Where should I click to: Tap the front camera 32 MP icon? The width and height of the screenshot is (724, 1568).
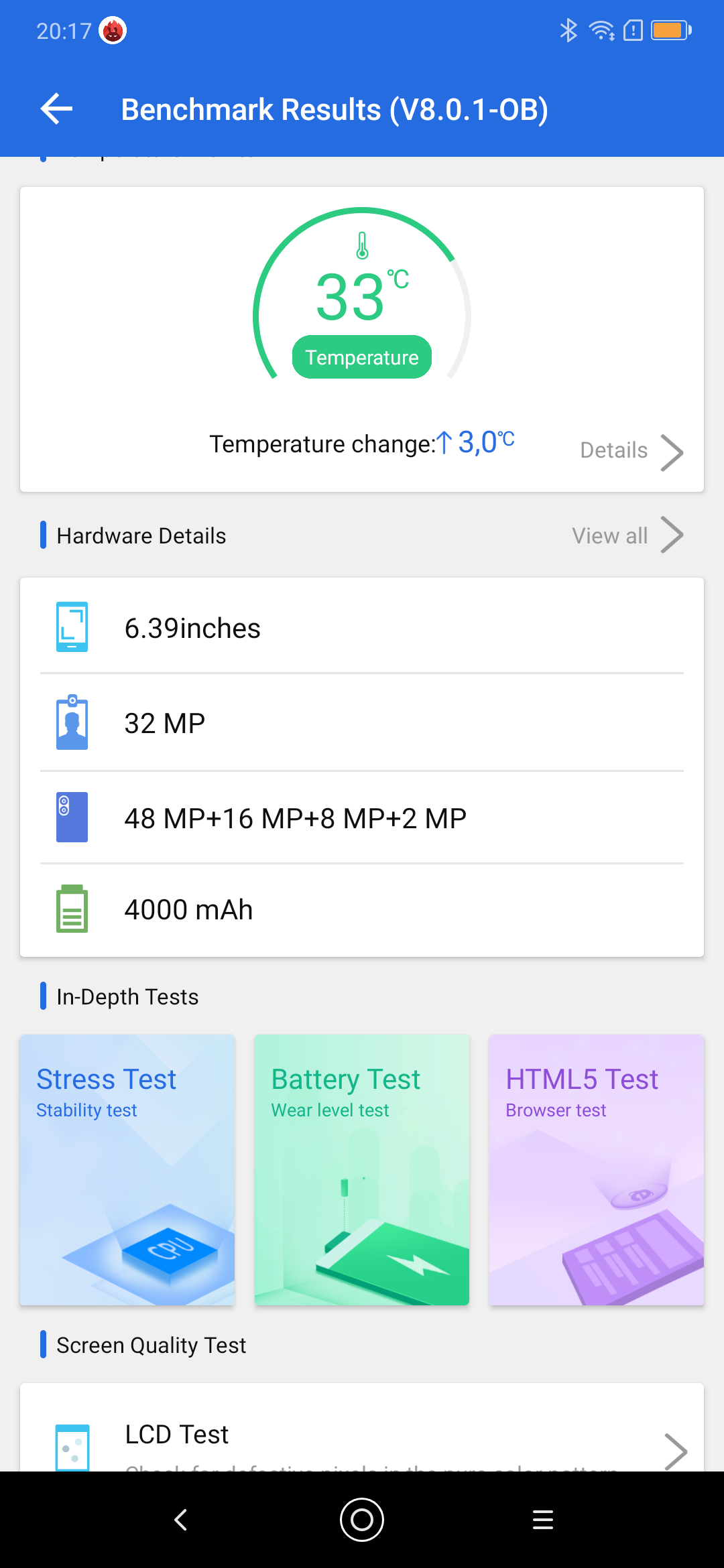tap(72, 722)
